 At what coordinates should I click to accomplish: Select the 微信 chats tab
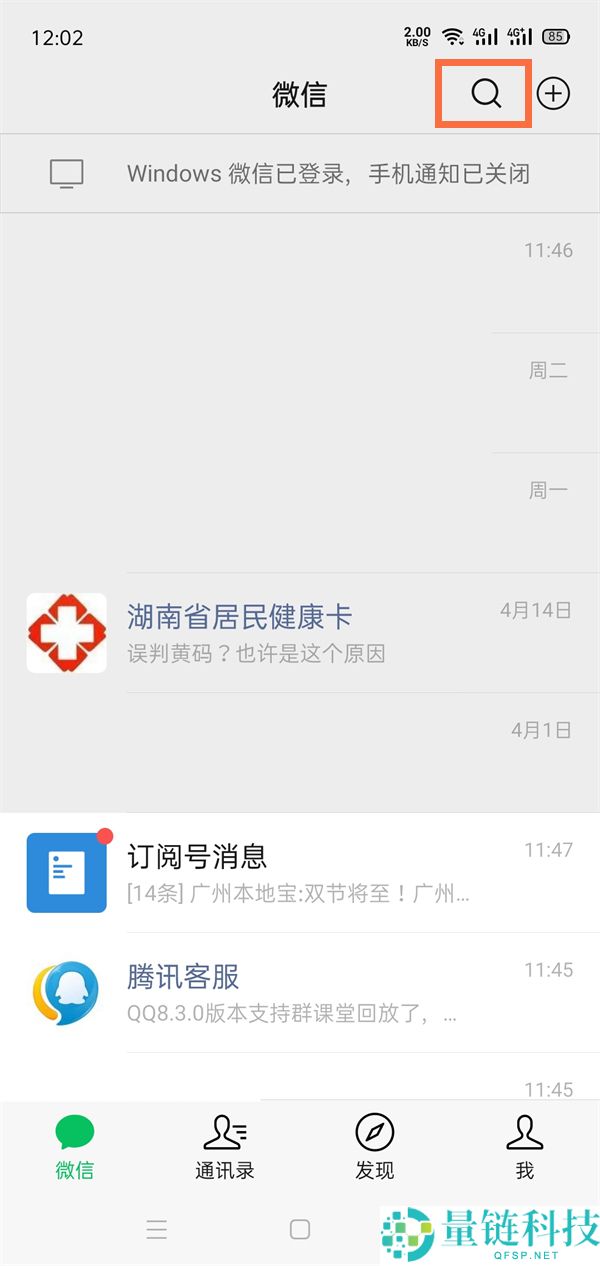[75, 1147]
